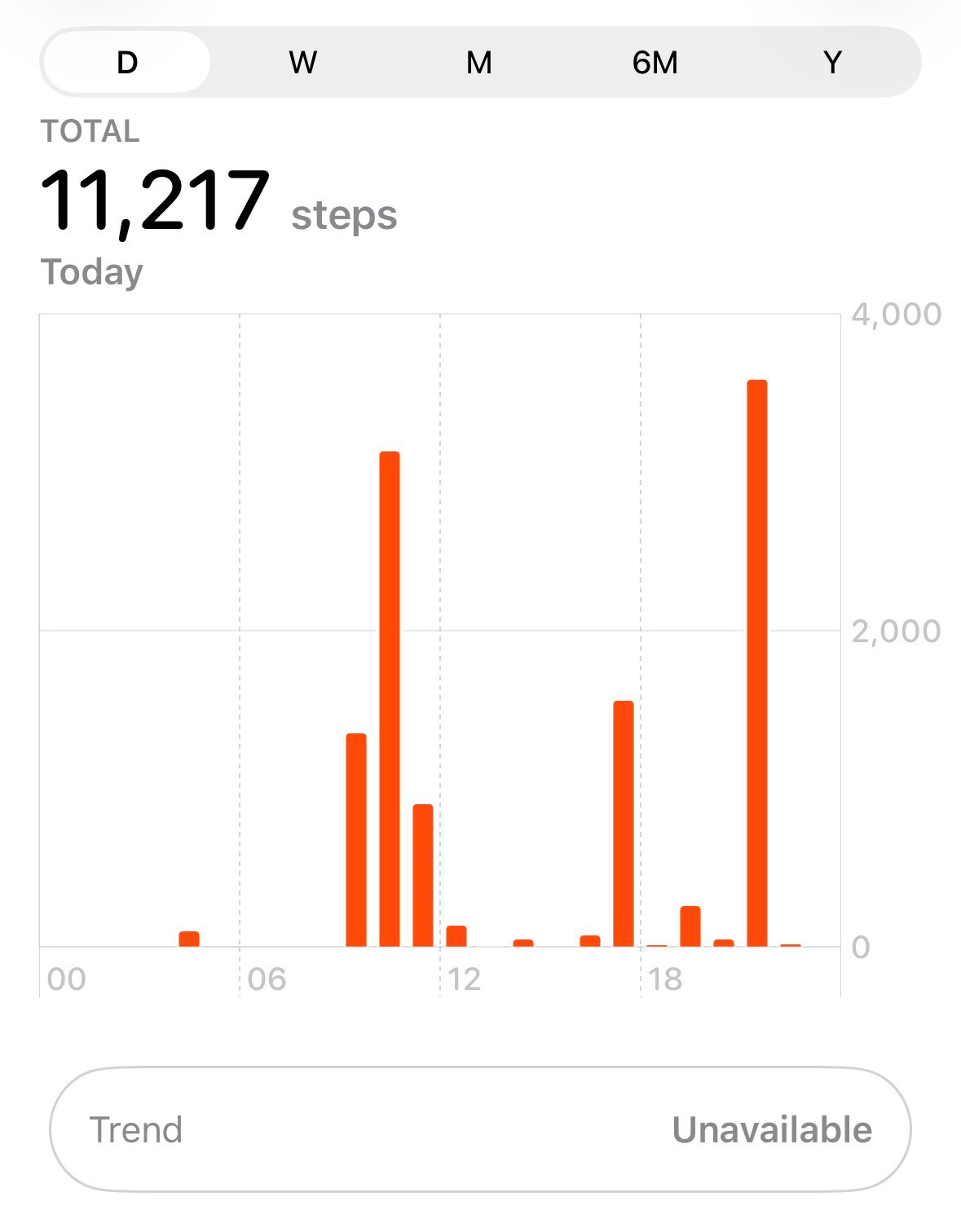Switch to the M monthly view
The width and height of the screenshot is (961, 1232).
[x=479, y=63]
